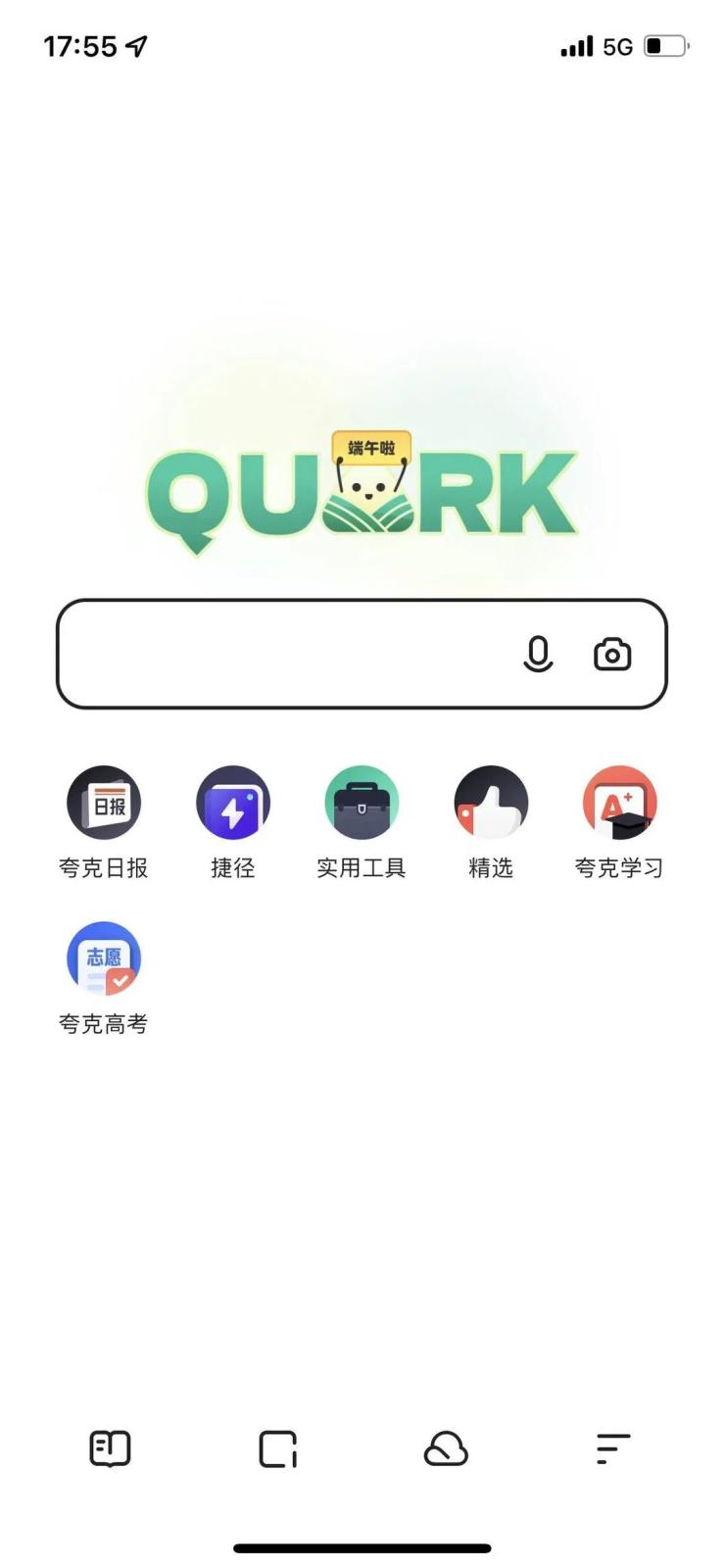Launch the 捷径 shortcut
Viewport: 724px width, 1568px height.
(233, 804)
